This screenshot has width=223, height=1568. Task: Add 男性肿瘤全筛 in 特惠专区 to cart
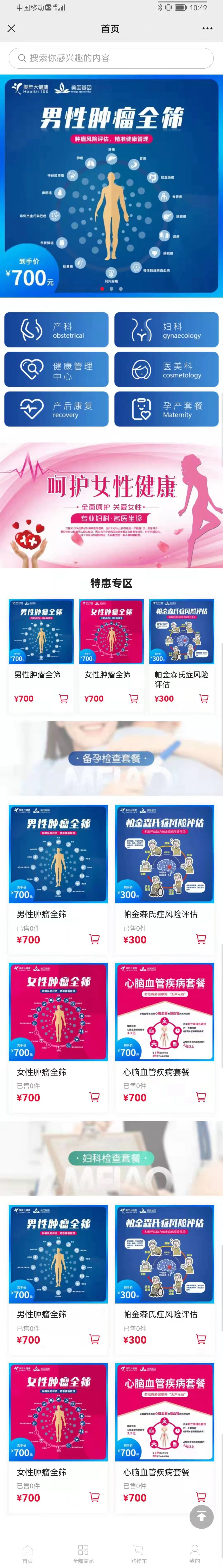63,699
